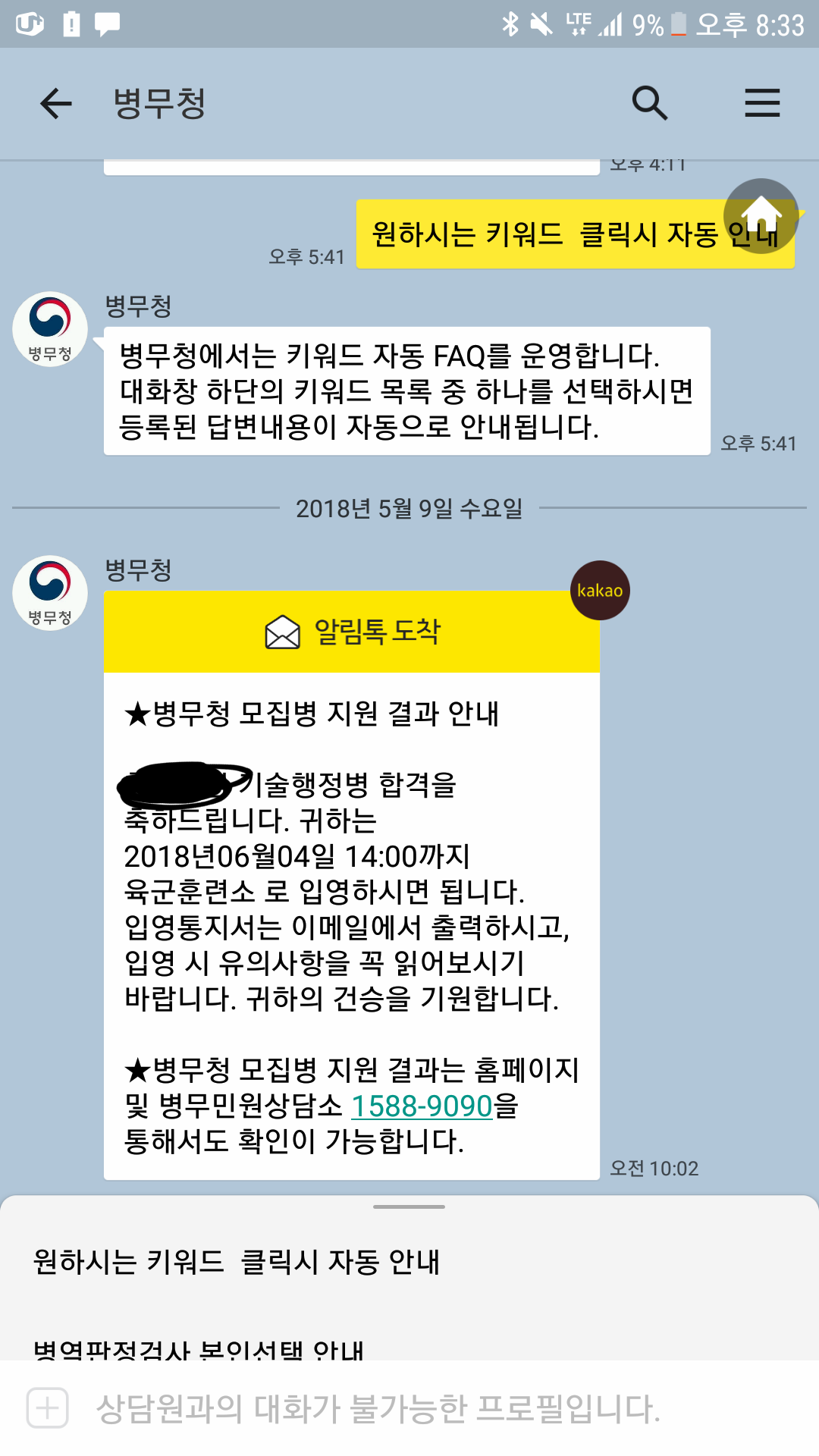Open the 병무청 profile picture above 알림톡
This screenshot has height=1456, width=819.
coord(50,593)
